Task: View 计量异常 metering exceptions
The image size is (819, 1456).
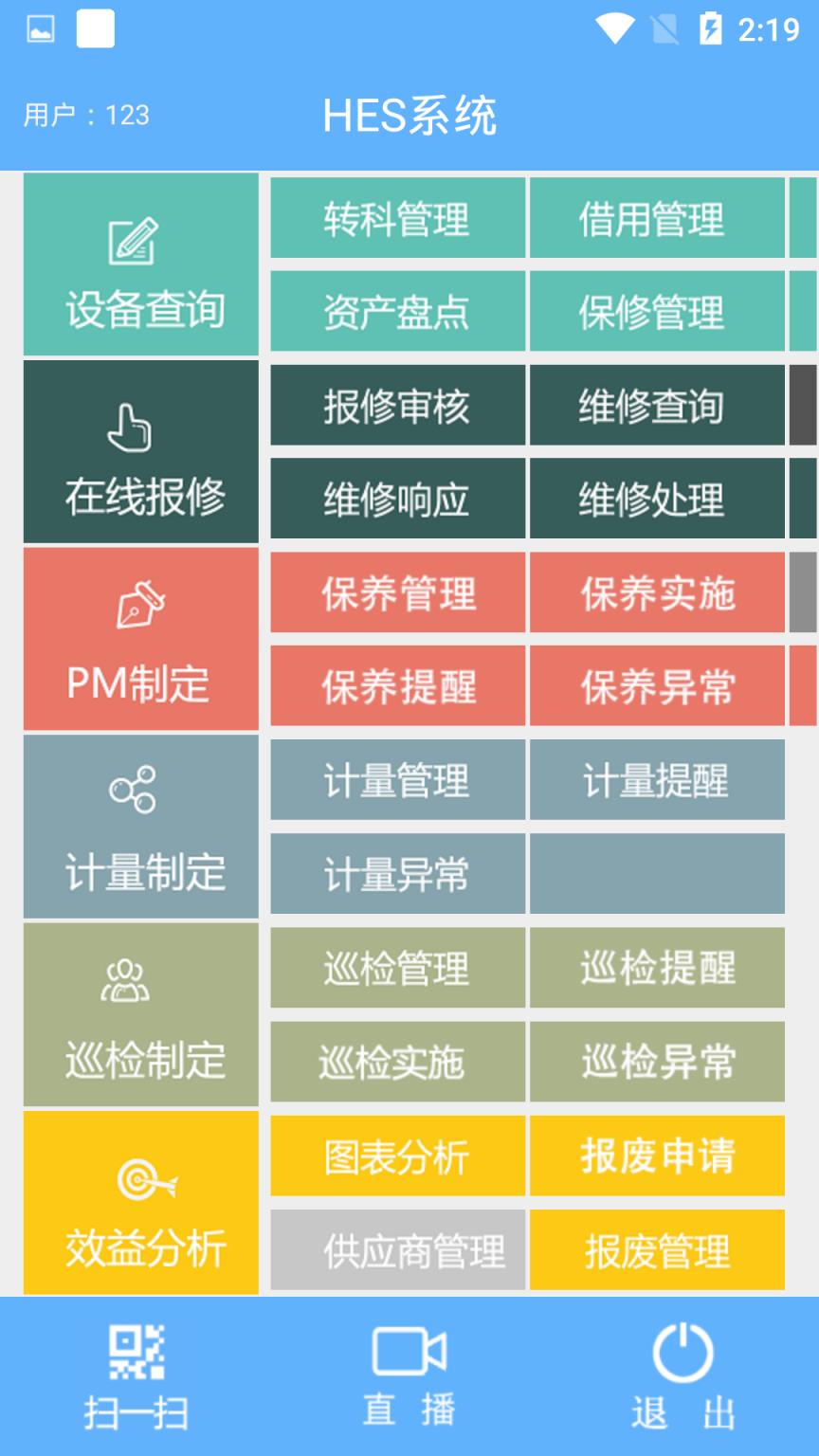Action: pyautogui.click(x=397, y=874)
